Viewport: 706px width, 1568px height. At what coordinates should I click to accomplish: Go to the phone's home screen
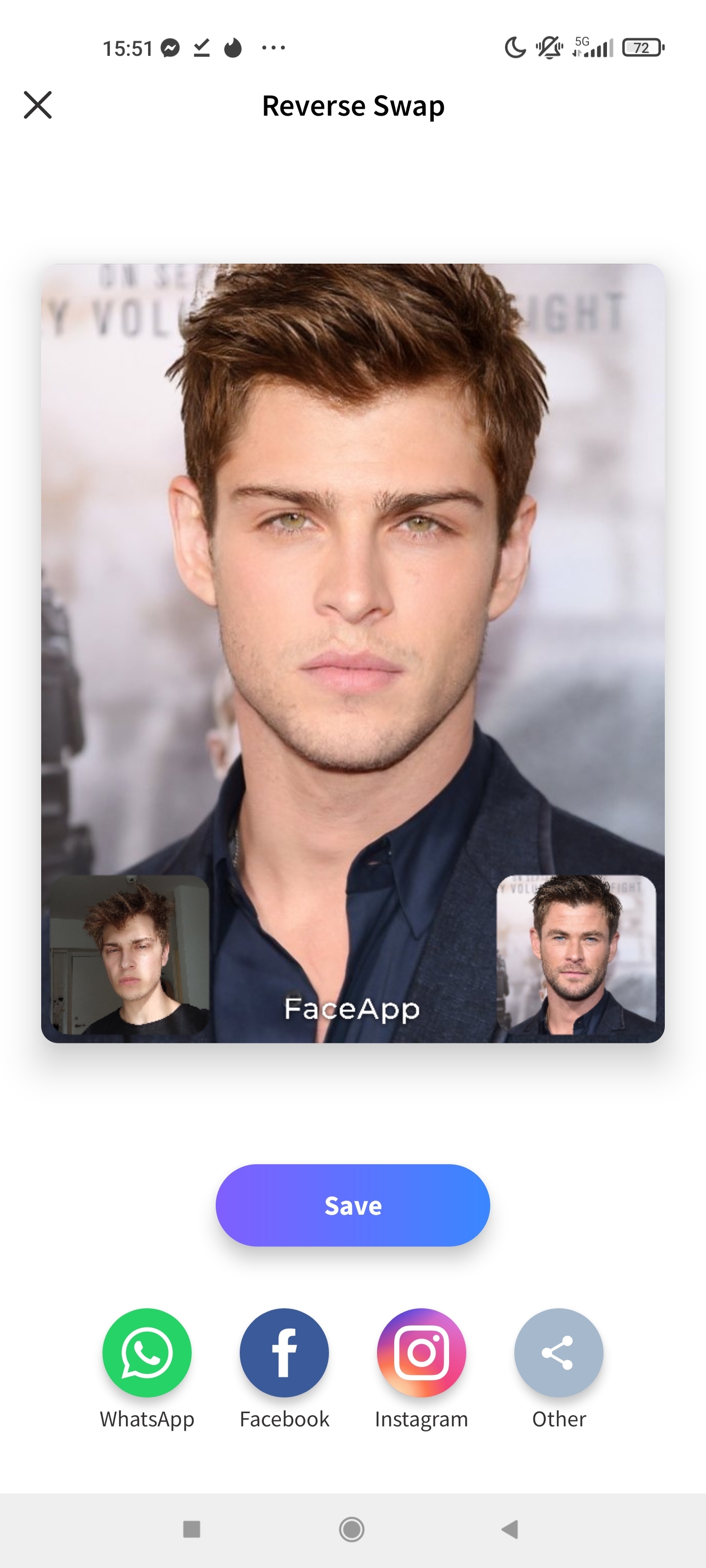click(352, 1528)
